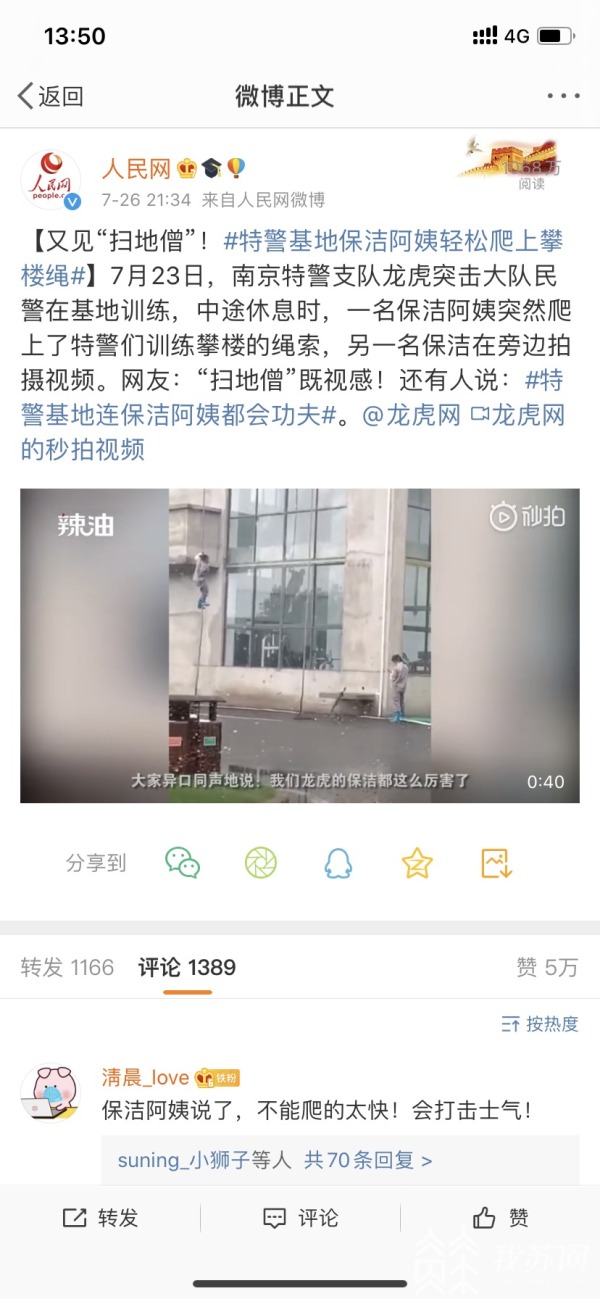Like the post with 赞 button
Image resolution: width=600 pixels, height=1299 pixels.
pos(500,1217)
